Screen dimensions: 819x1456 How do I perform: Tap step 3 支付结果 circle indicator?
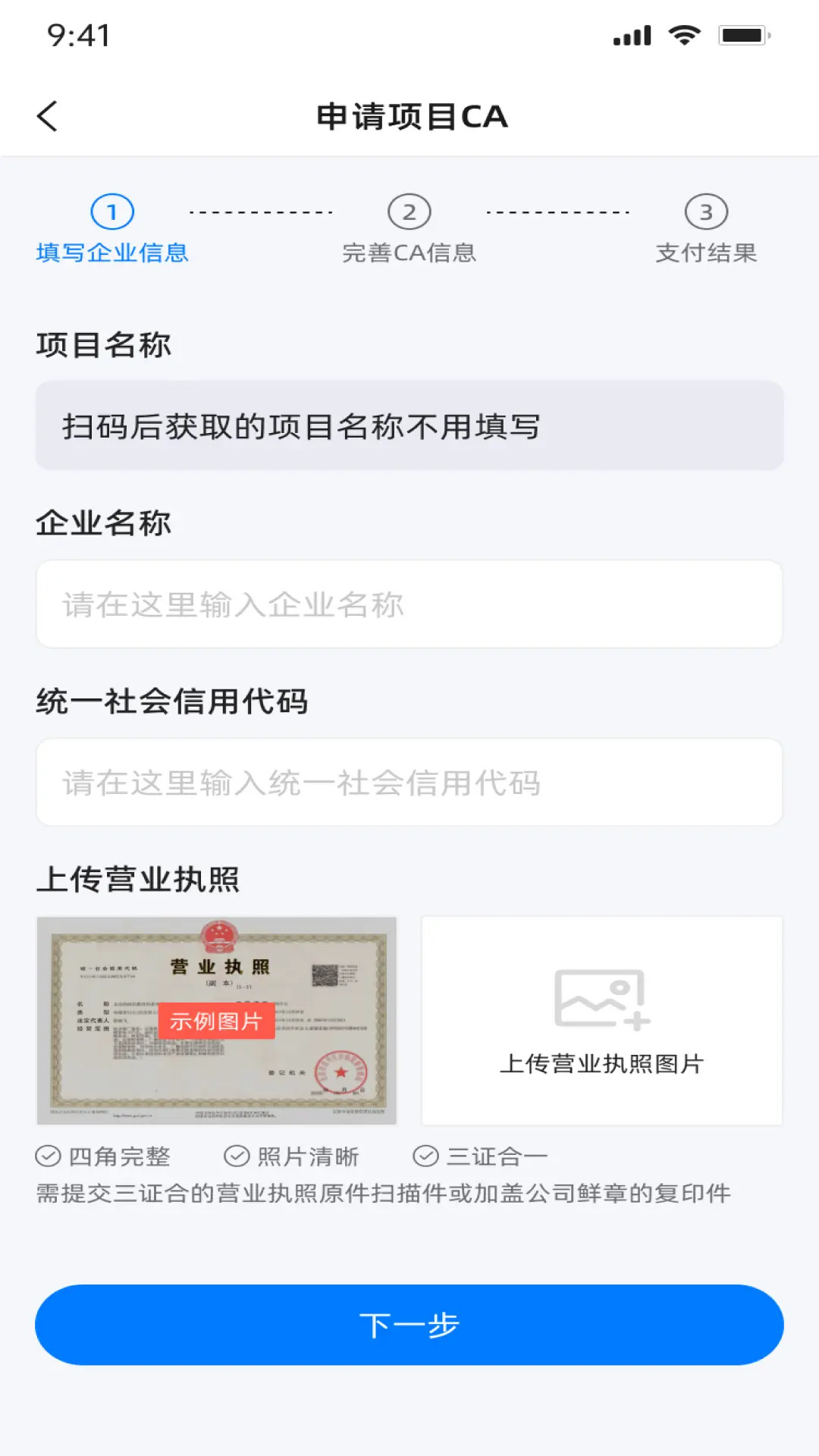[x=707, y=213]
